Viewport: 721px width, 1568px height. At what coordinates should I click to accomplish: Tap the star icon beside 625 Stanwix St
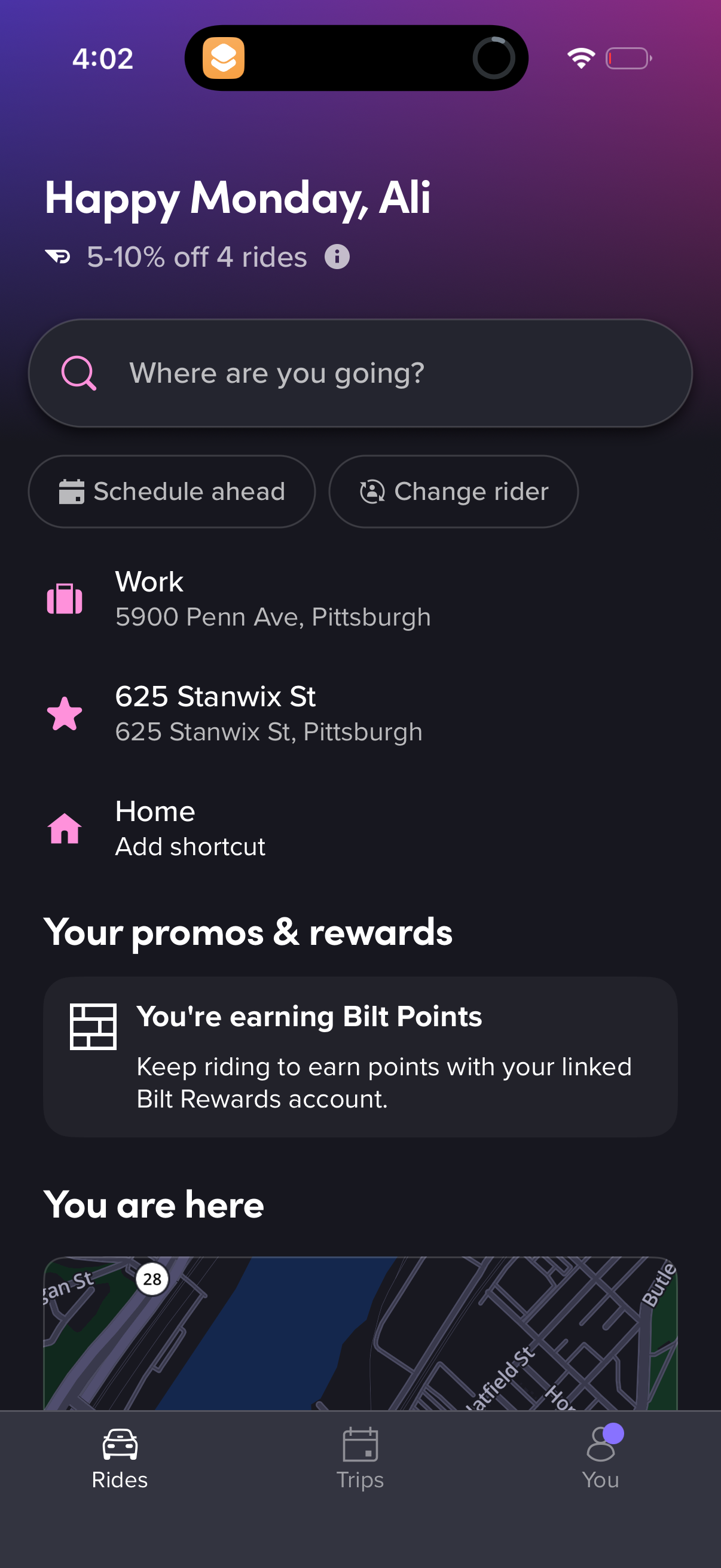pos(63,713)
